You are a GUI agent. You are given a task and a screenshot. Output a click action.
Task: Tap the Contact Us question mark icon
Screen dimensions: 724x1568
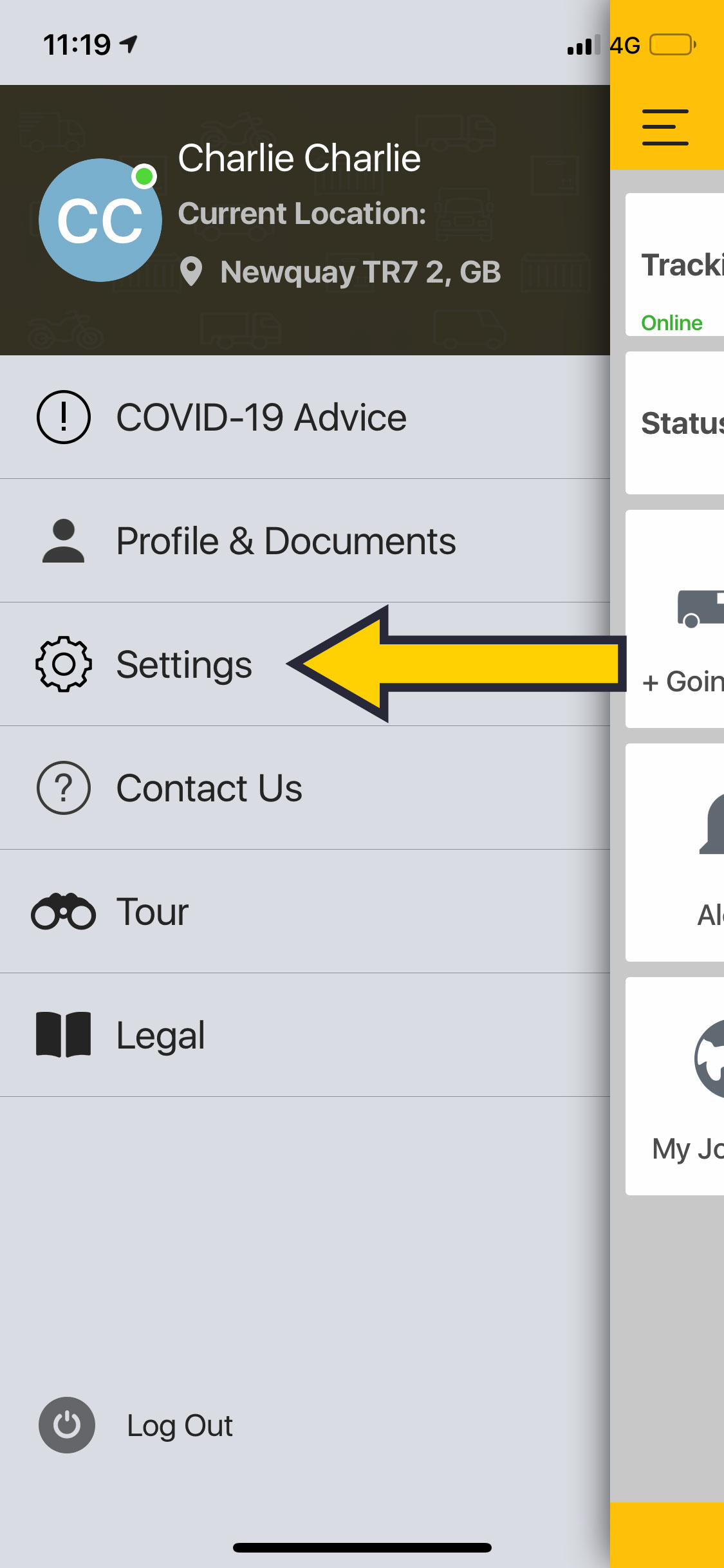[x=62, y=787]
